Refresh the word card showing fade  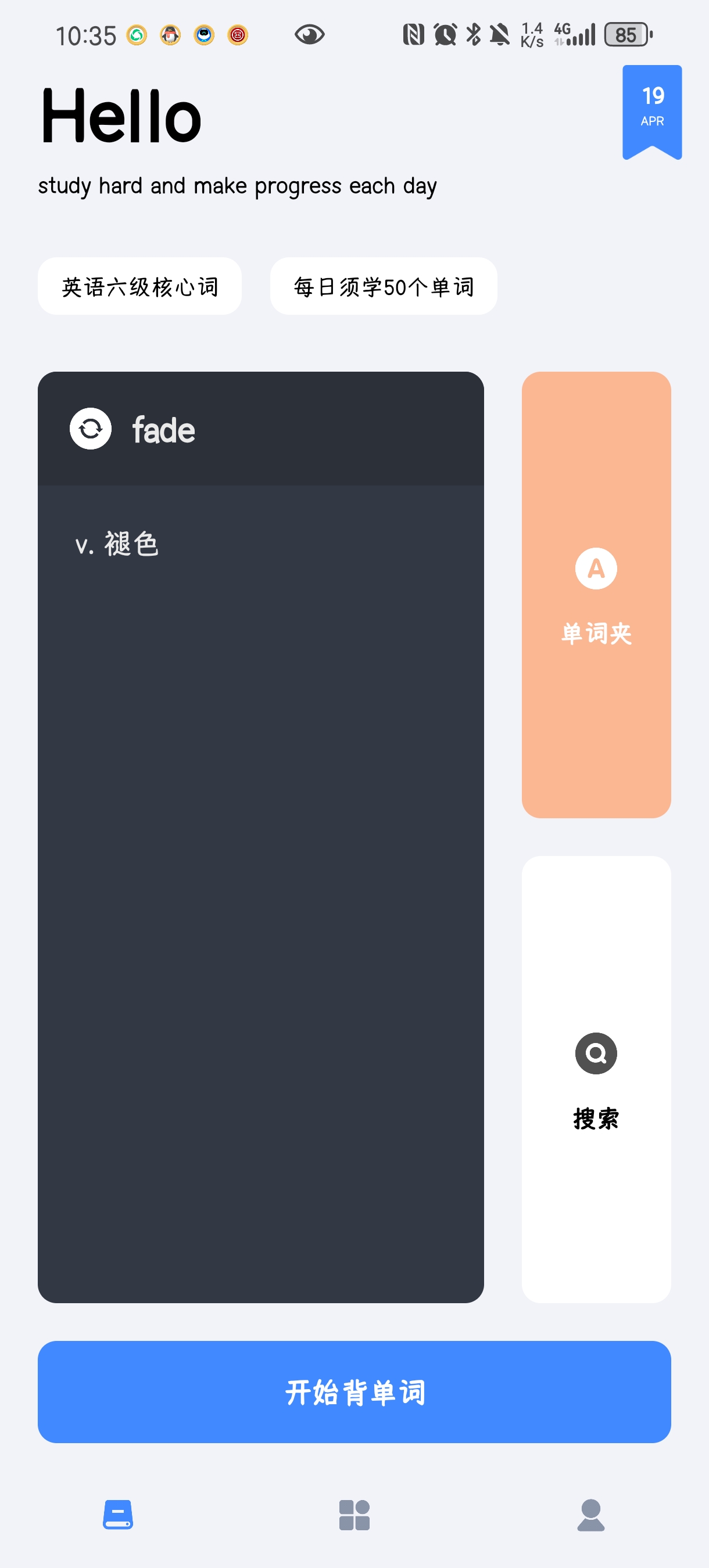tap(90, 429)
